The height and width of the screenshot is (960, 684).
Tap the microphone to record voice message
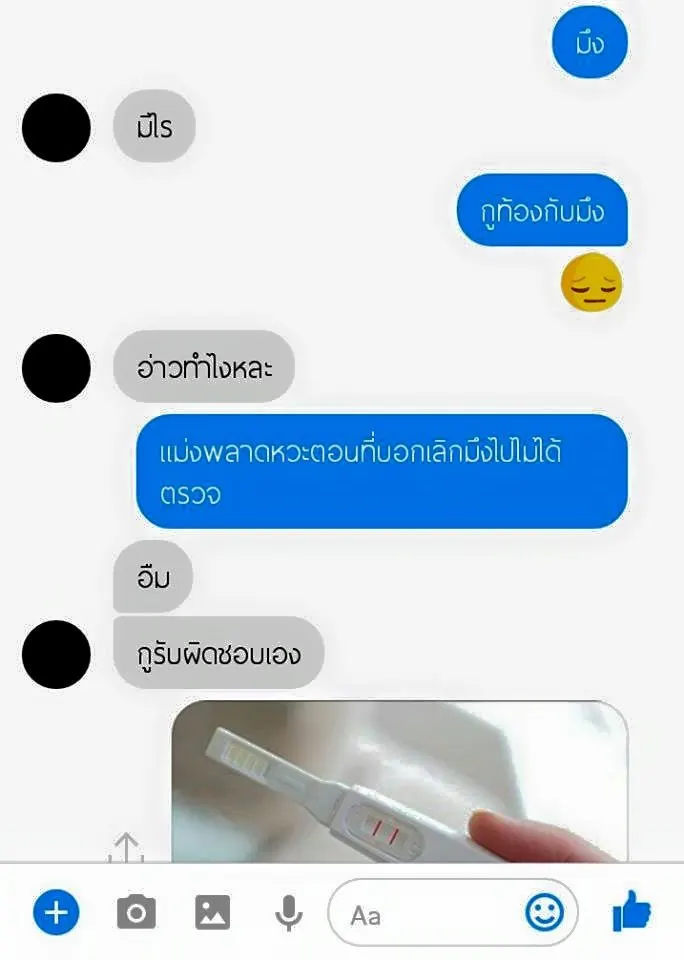(289, 912)
